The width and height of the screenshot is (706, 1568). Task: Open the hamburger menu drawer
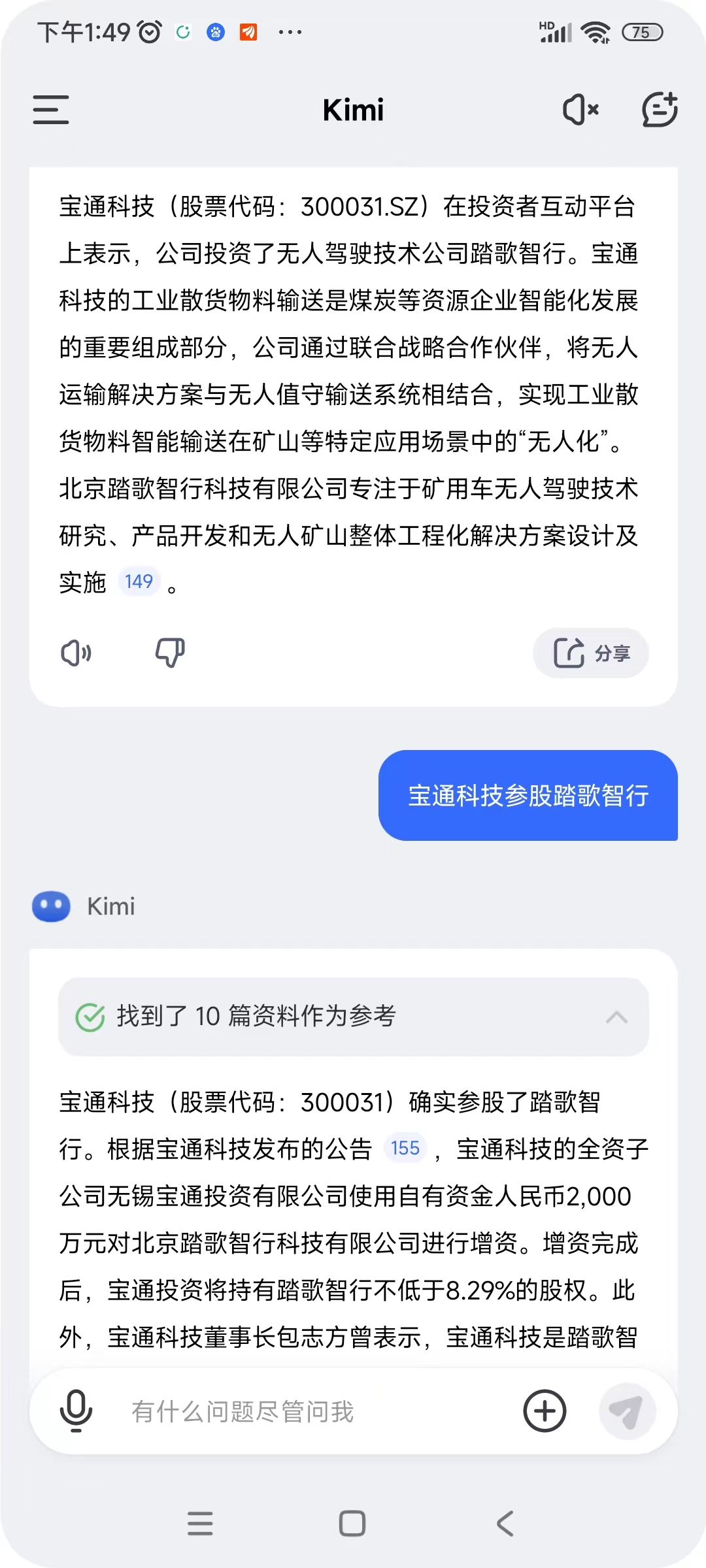point(51,110)
